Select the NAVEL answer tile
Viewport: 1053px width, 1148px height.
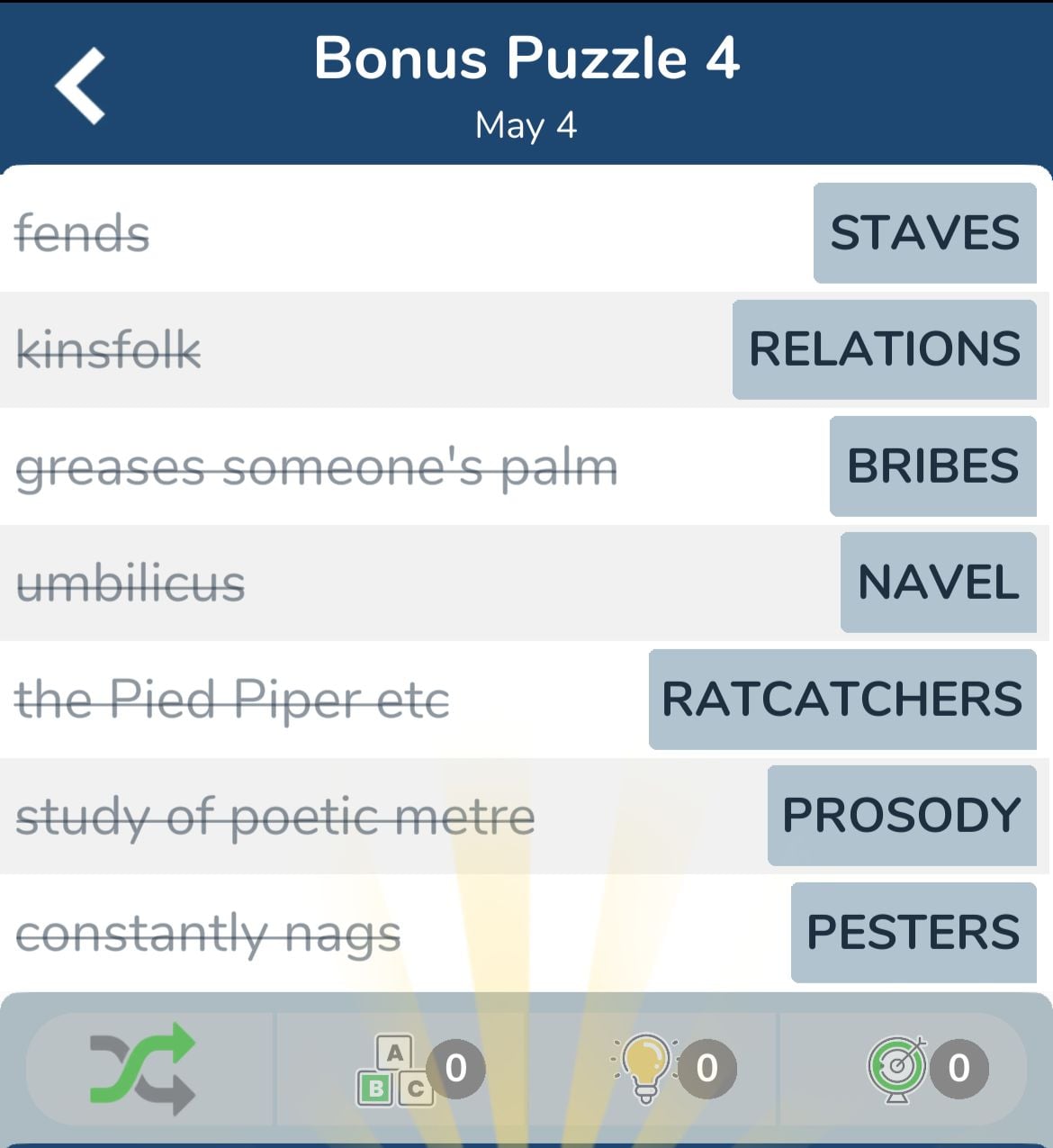[x=938, y=583]
